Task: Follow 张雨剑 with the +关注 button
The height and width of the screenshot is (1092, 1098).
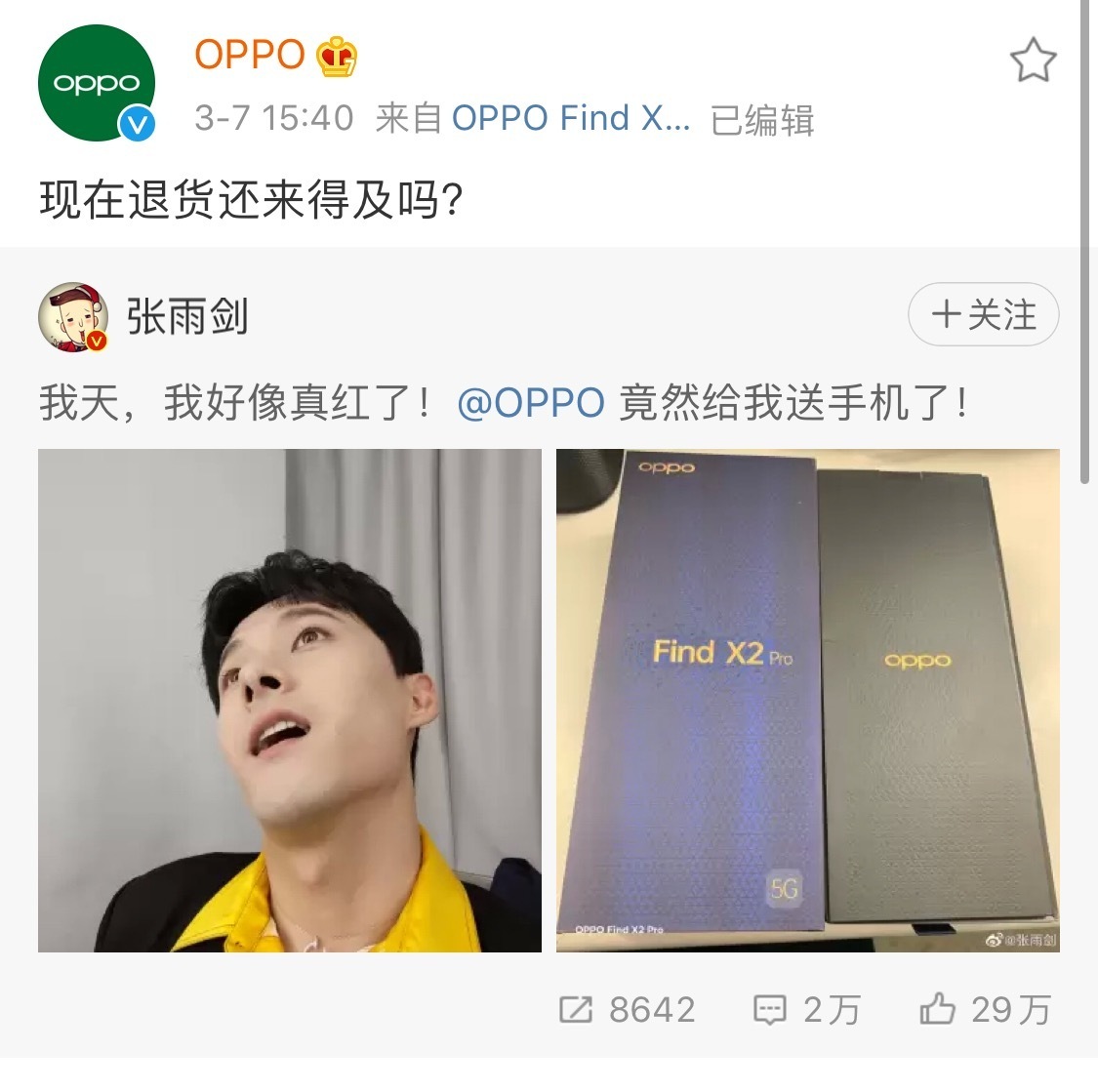Action: (x=983, y=315)
